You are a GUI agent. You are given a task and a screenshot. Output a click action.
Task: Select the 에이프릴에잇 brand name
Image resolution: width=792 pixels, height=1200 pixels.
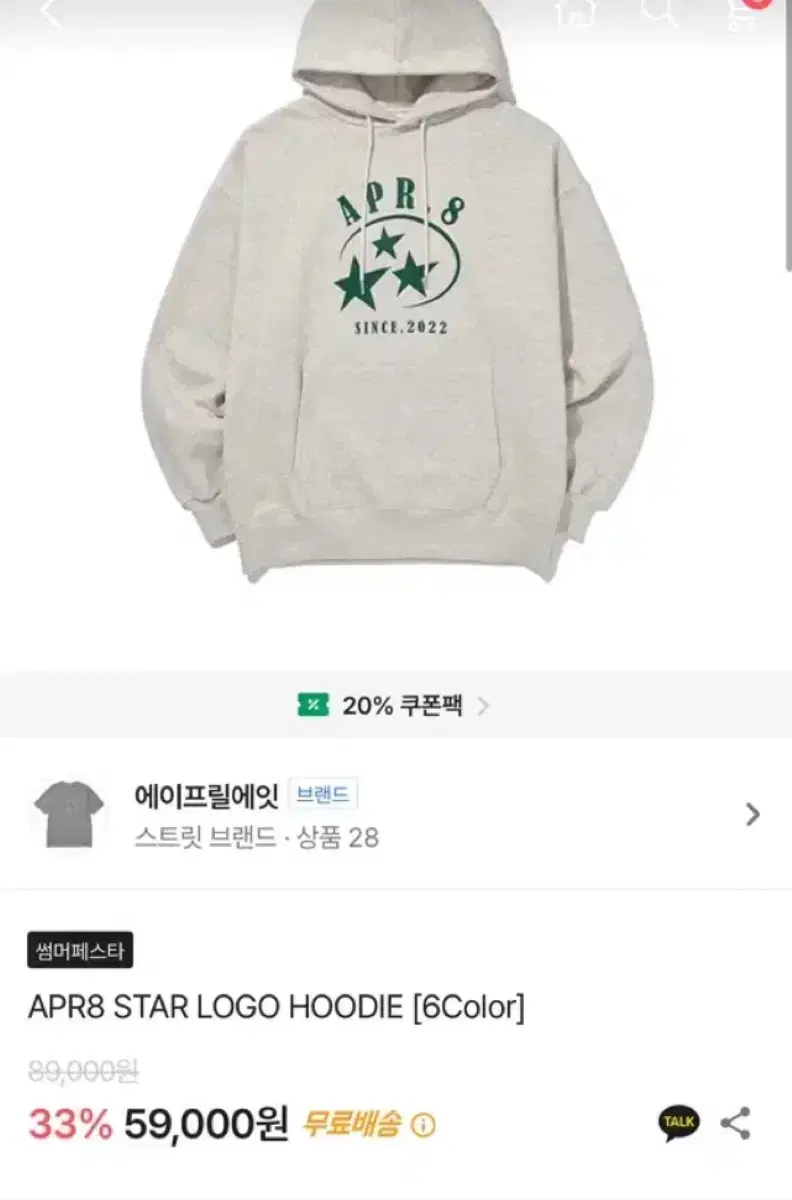[x=194, y=792]
